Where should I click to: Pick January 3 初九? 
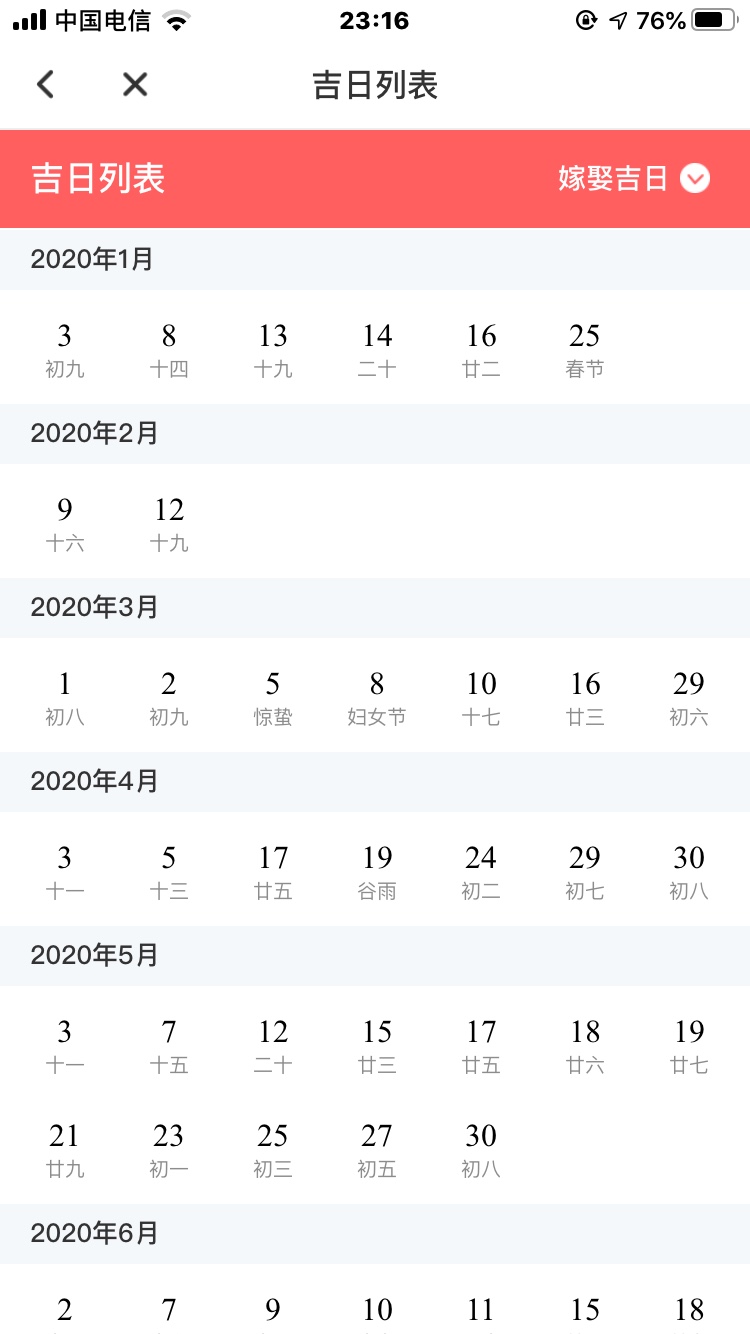click(x=65, y=349)
